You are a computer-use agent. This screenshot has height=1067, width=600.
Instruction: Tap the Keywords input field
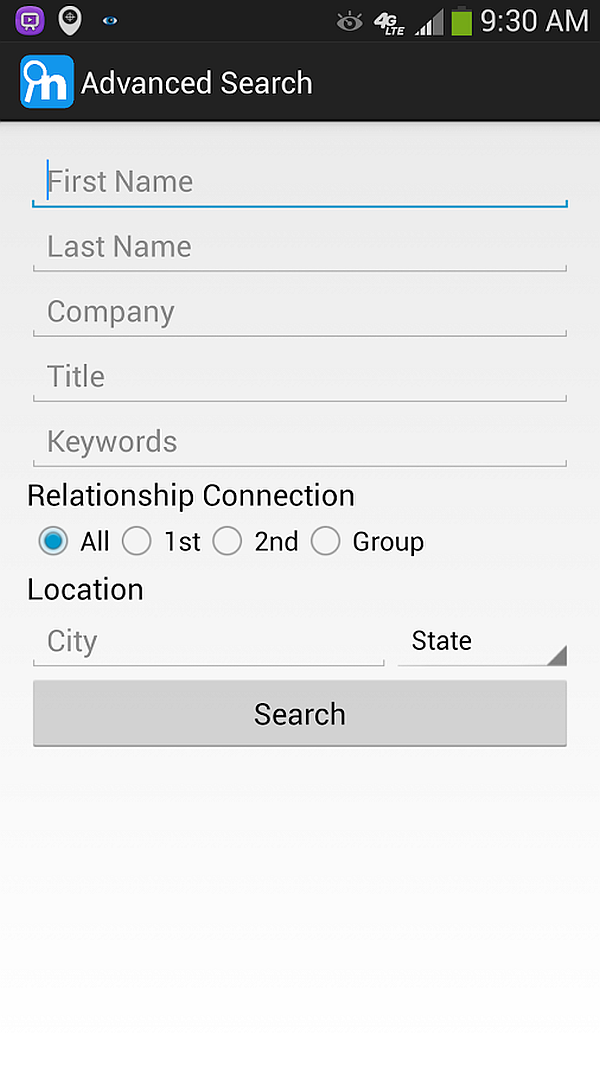click(x=300, y=442)
